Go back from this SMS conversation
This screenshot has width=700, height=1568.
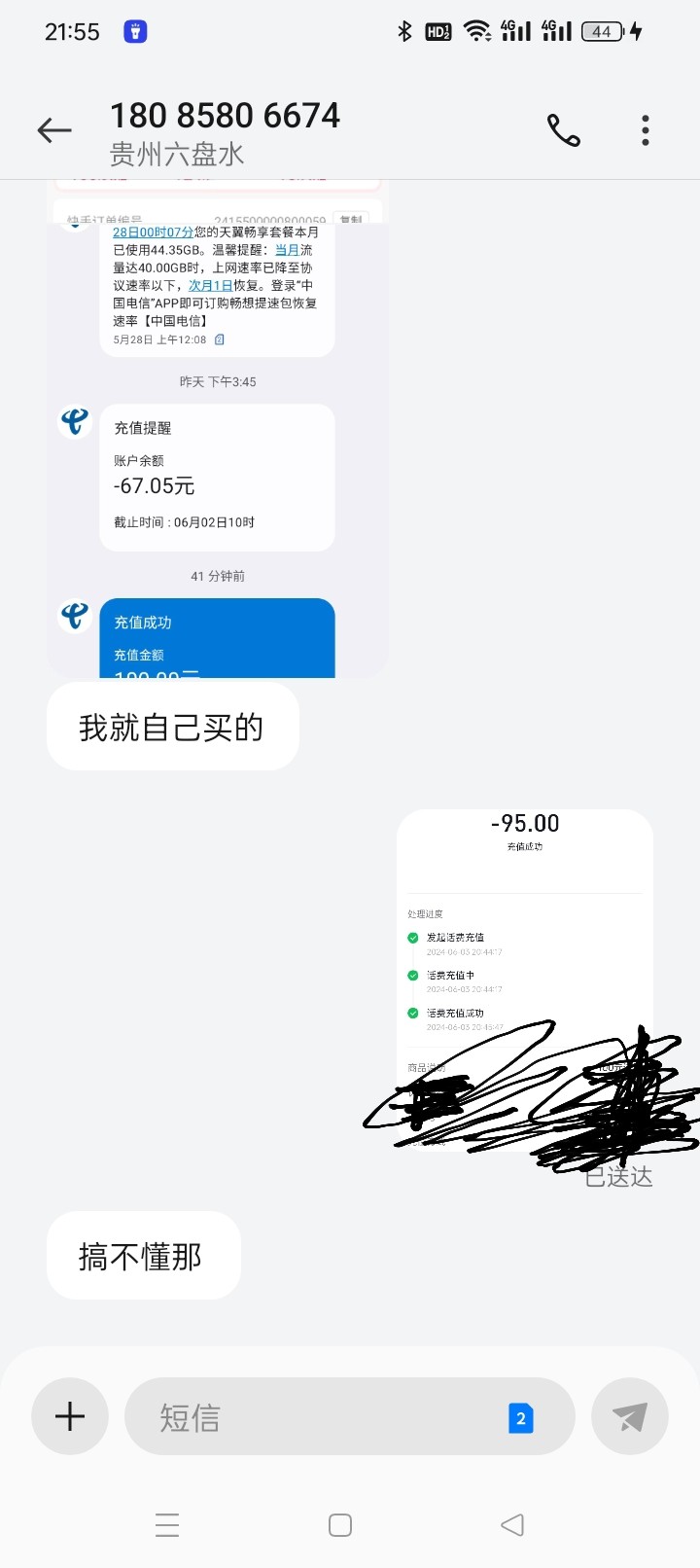tap(54, 130)
